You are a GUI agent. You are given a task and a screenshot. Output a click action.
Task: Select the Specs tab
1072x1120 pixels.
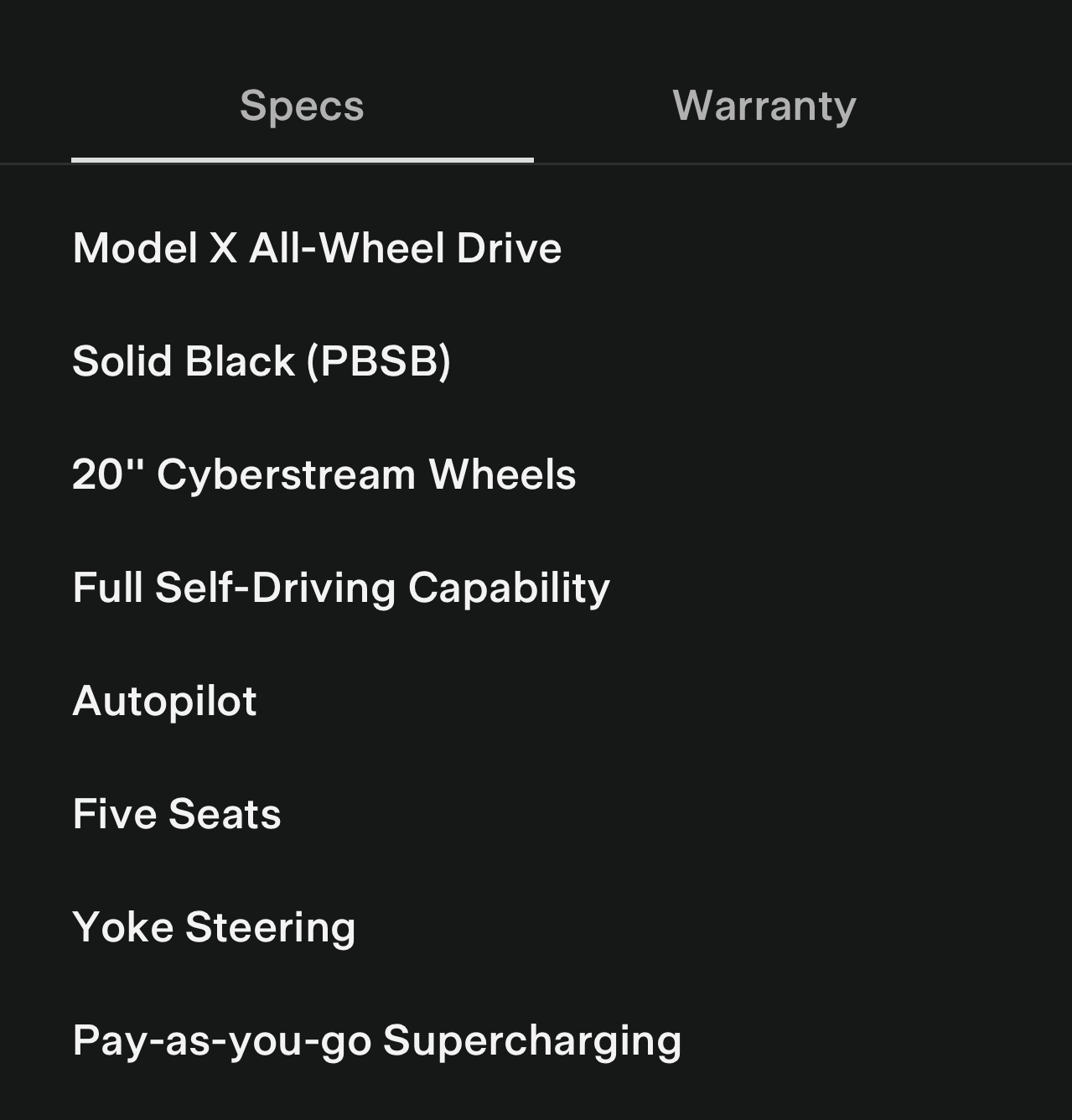(302, 106)
